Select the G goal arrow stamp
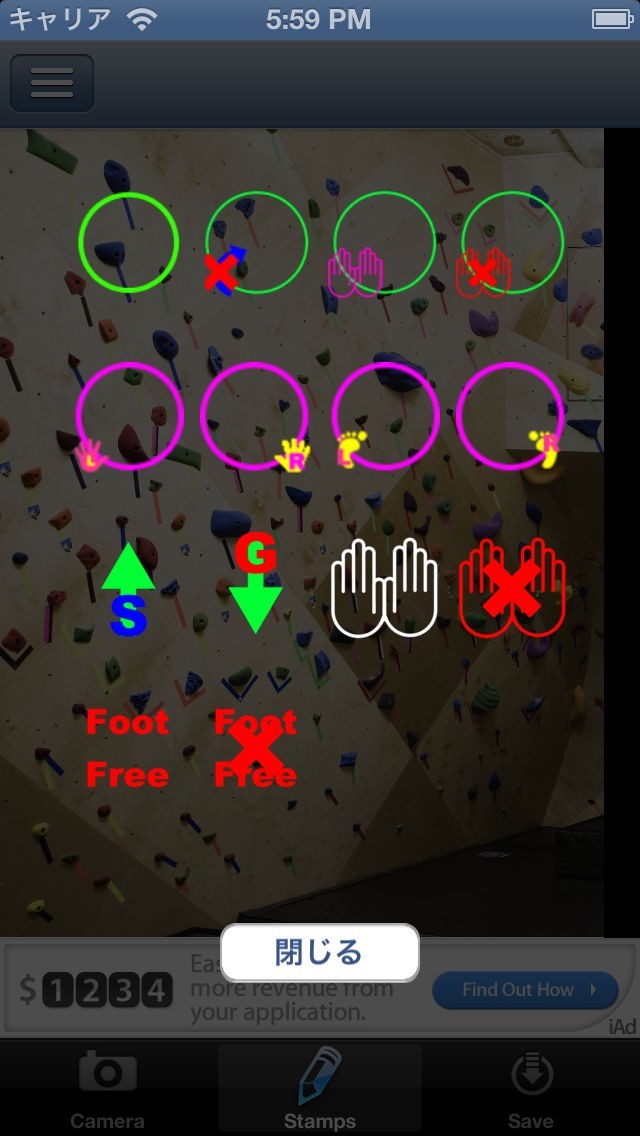 [256, 584]
